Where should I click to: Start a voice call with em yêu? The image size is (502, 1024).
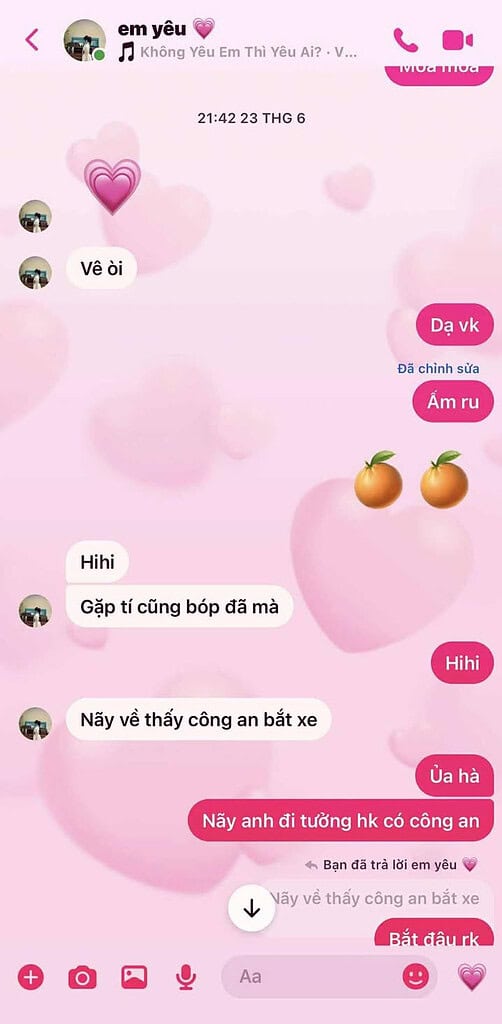click(x=405, y=40)
